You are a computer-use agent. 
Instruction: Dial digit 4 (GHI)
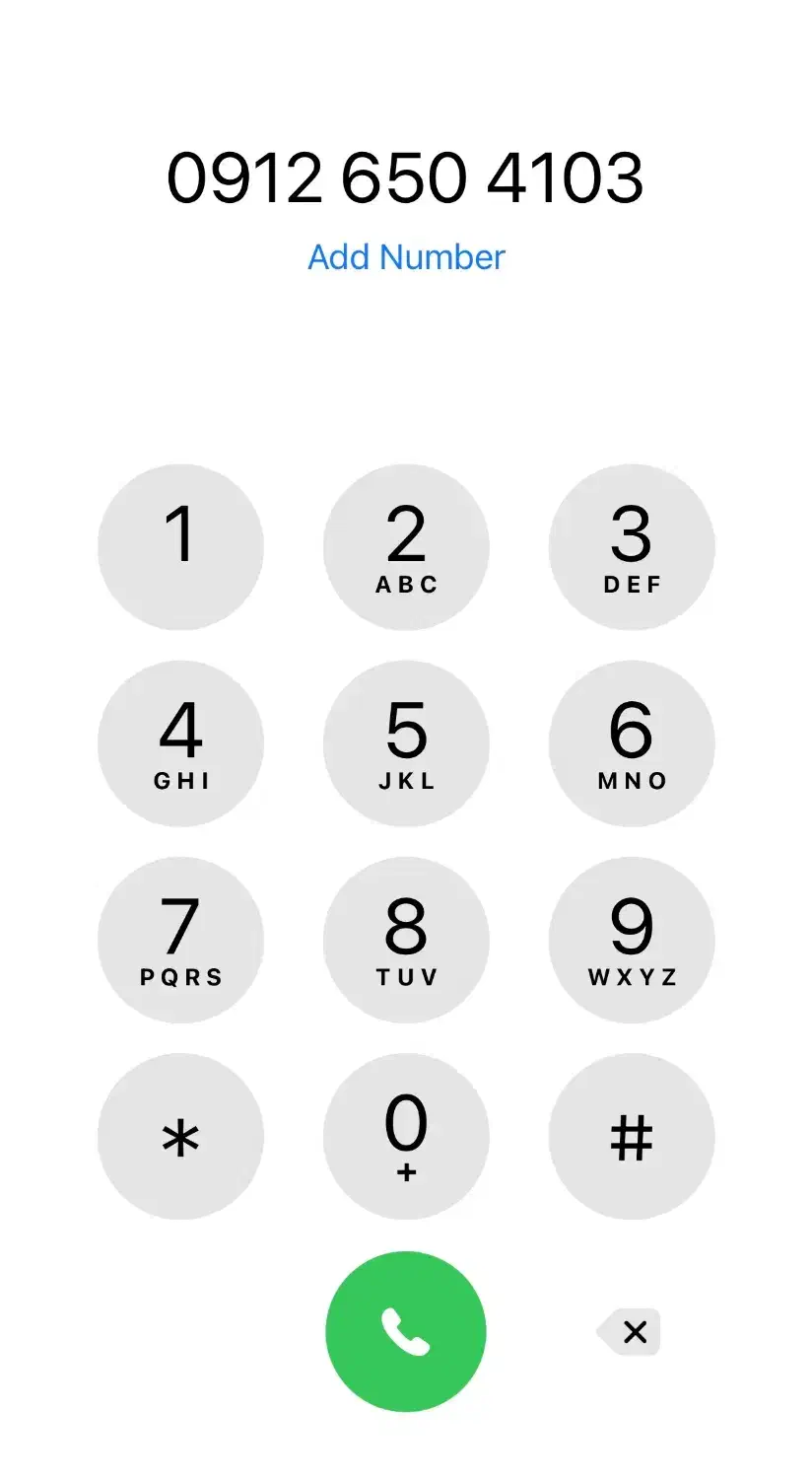pyautogui.click(x=180, y=743)
